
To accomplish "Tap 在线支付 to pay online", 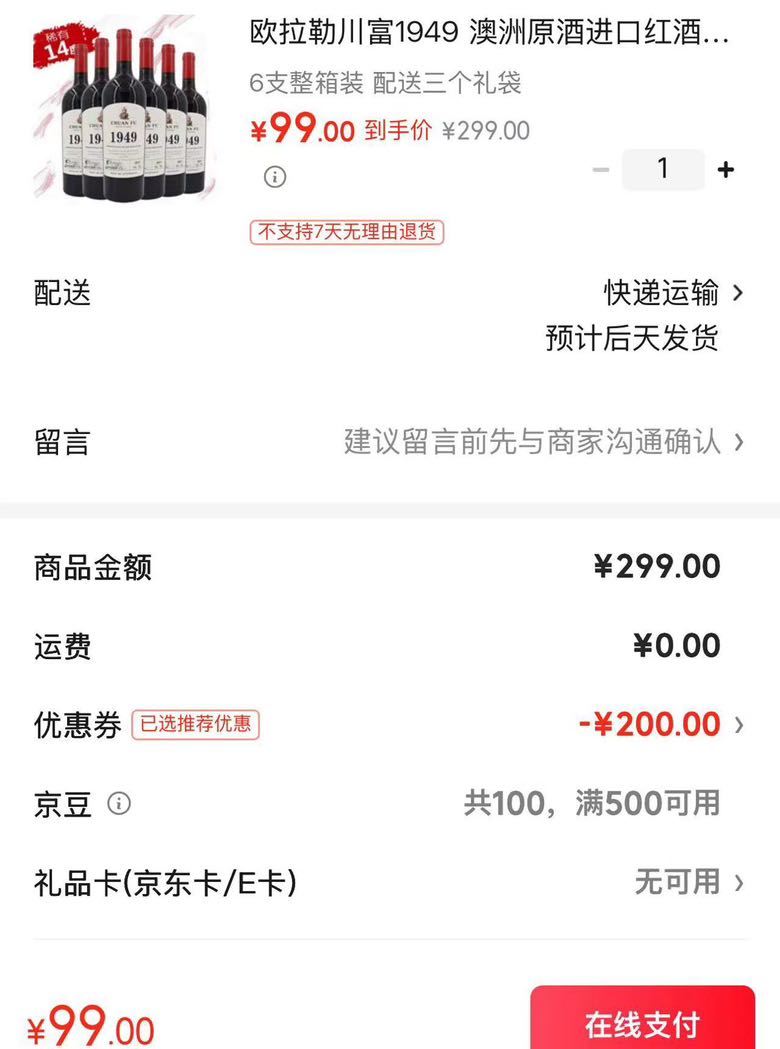I will point(643,1020).
